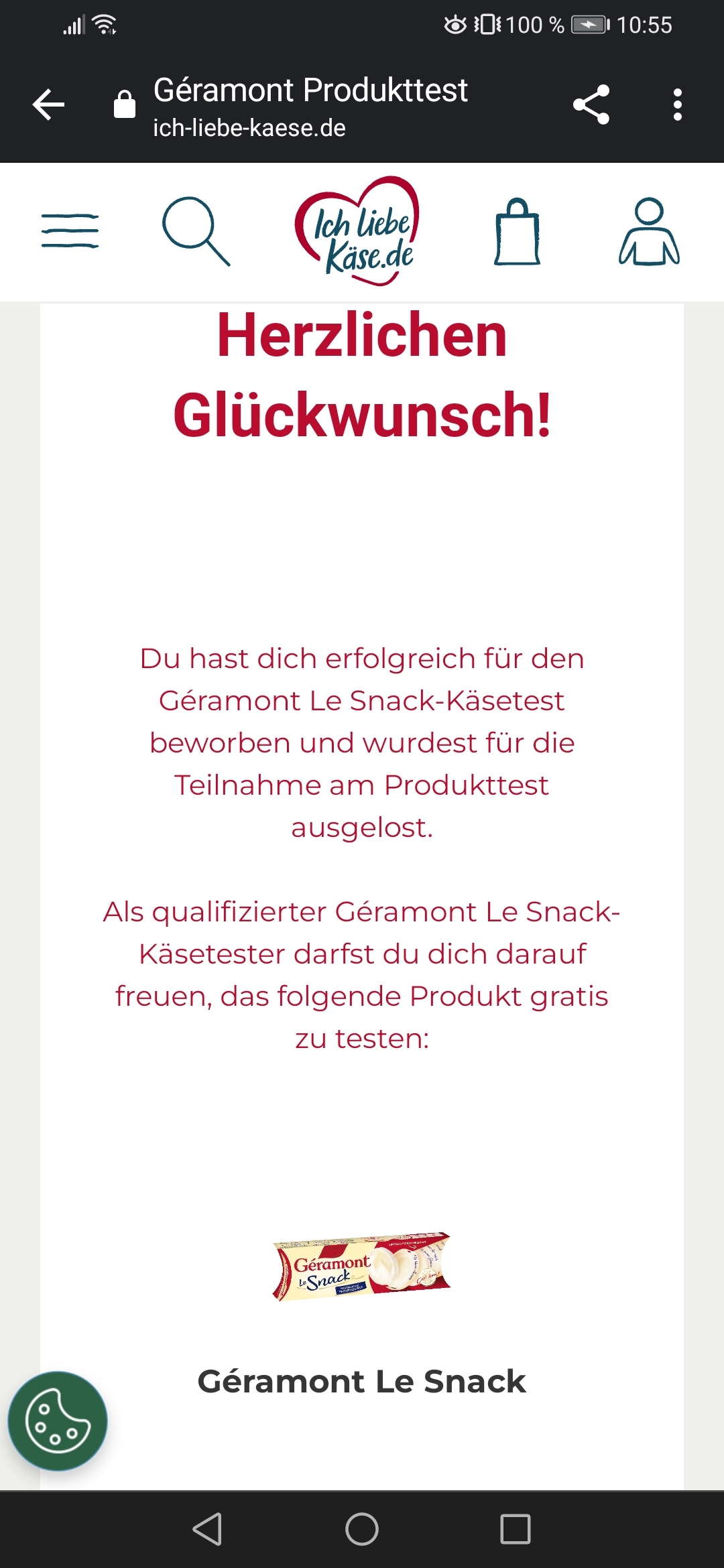724x1568 pixels.
Task: Open the shopping bag
Action: (517, 231)
